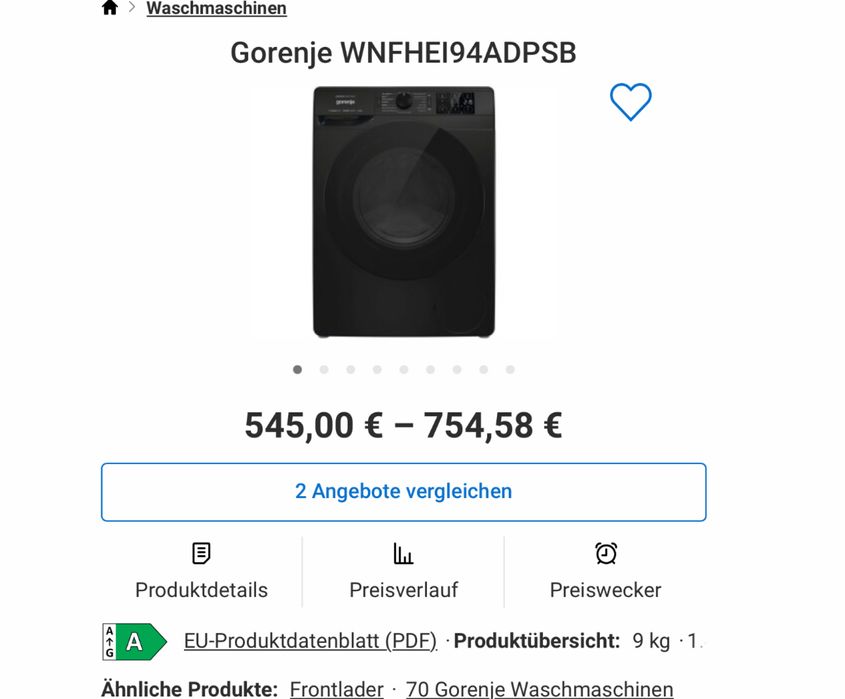Open '70 Gorenje Waschmaschinen' link
Viewport: 845px width, 699px height.
pyautogui.click(x=540, y=689)
